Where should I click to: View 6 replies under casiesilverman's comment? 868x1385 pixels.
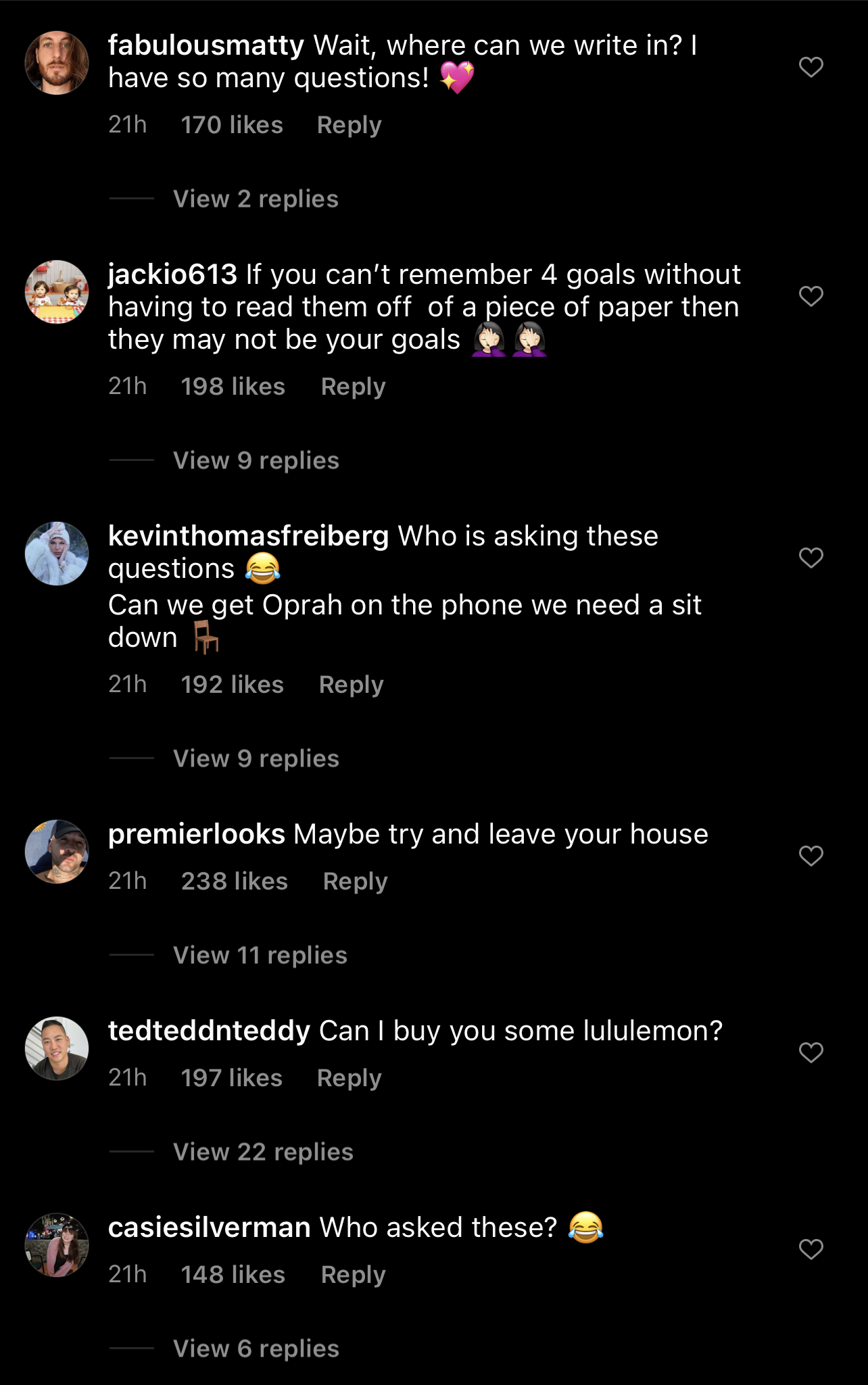click(256, 1348)
